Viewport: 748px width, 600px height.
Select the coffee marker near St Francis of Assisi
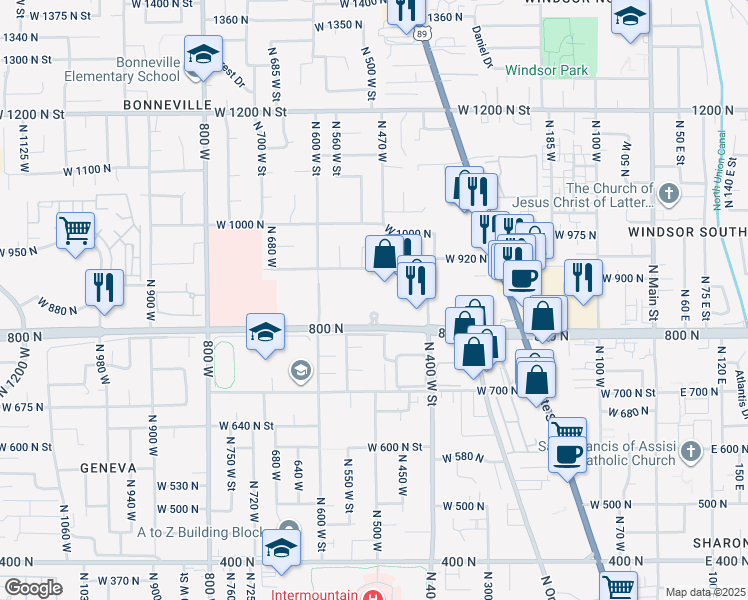click(568, 454)
